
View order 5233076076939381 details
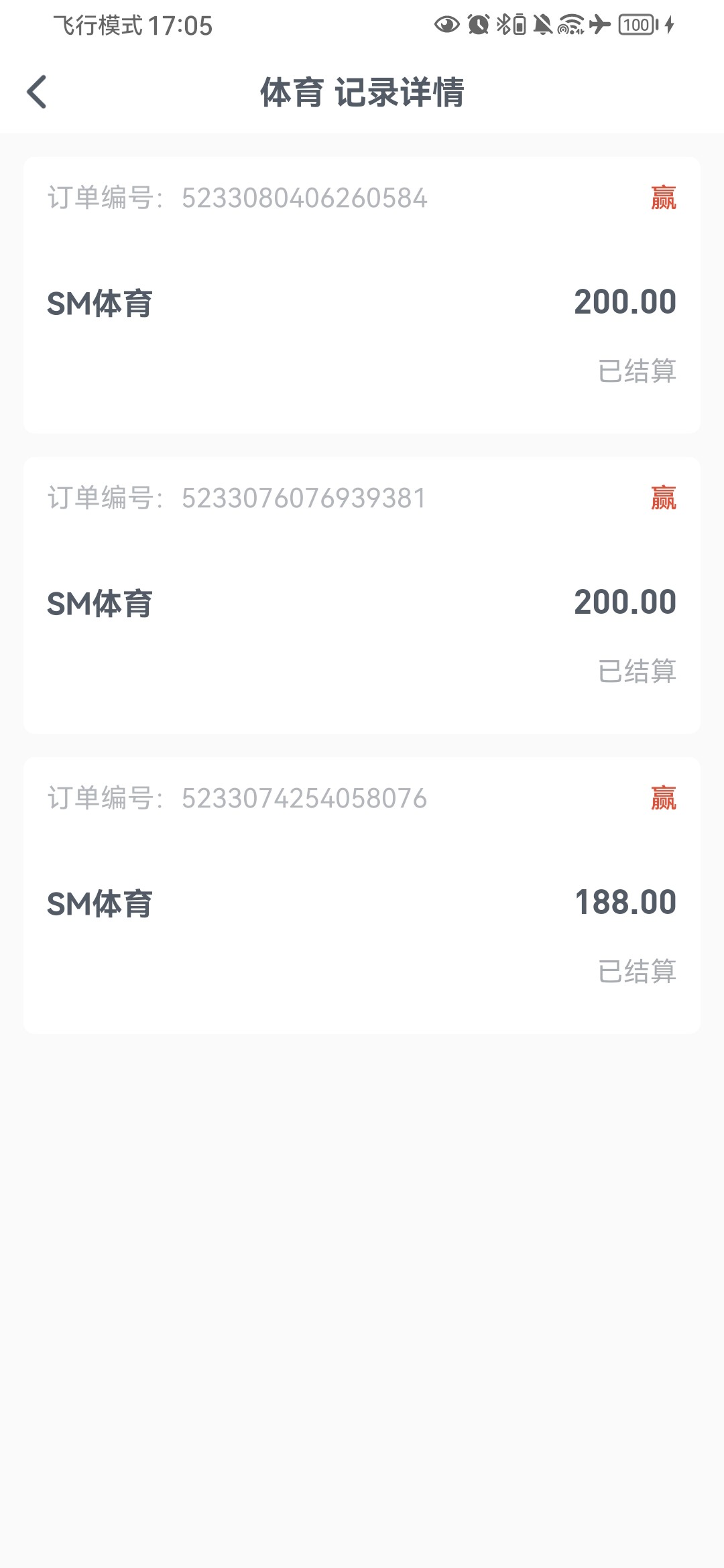362,595
